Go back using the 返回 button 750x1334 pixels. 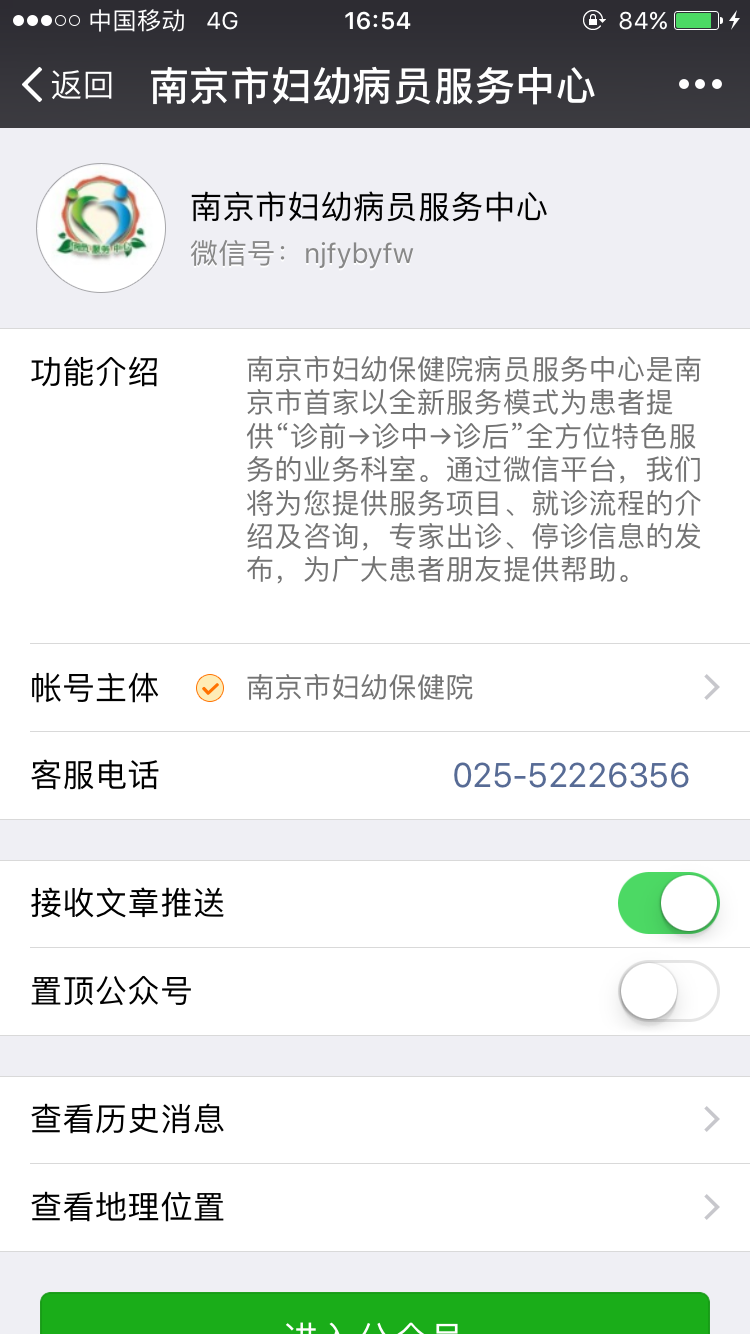(68, 85)
